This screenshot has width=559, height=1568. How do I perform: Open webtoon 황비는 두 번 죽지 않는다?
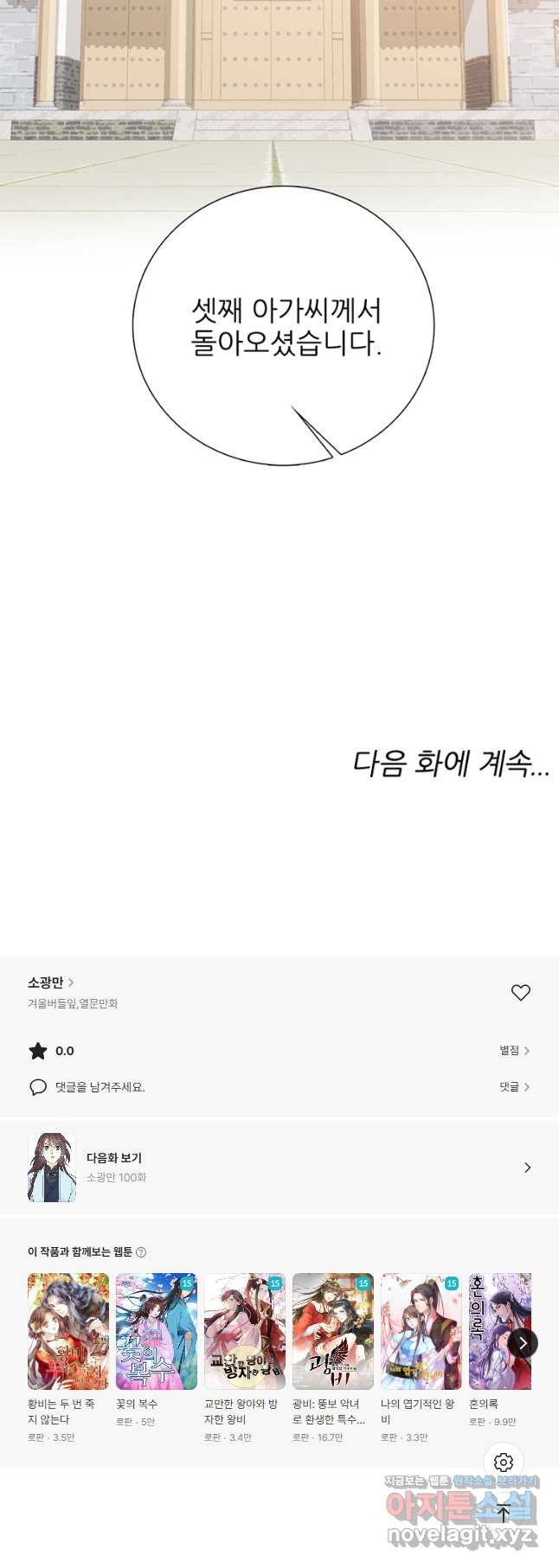[x=68, y=1332]
